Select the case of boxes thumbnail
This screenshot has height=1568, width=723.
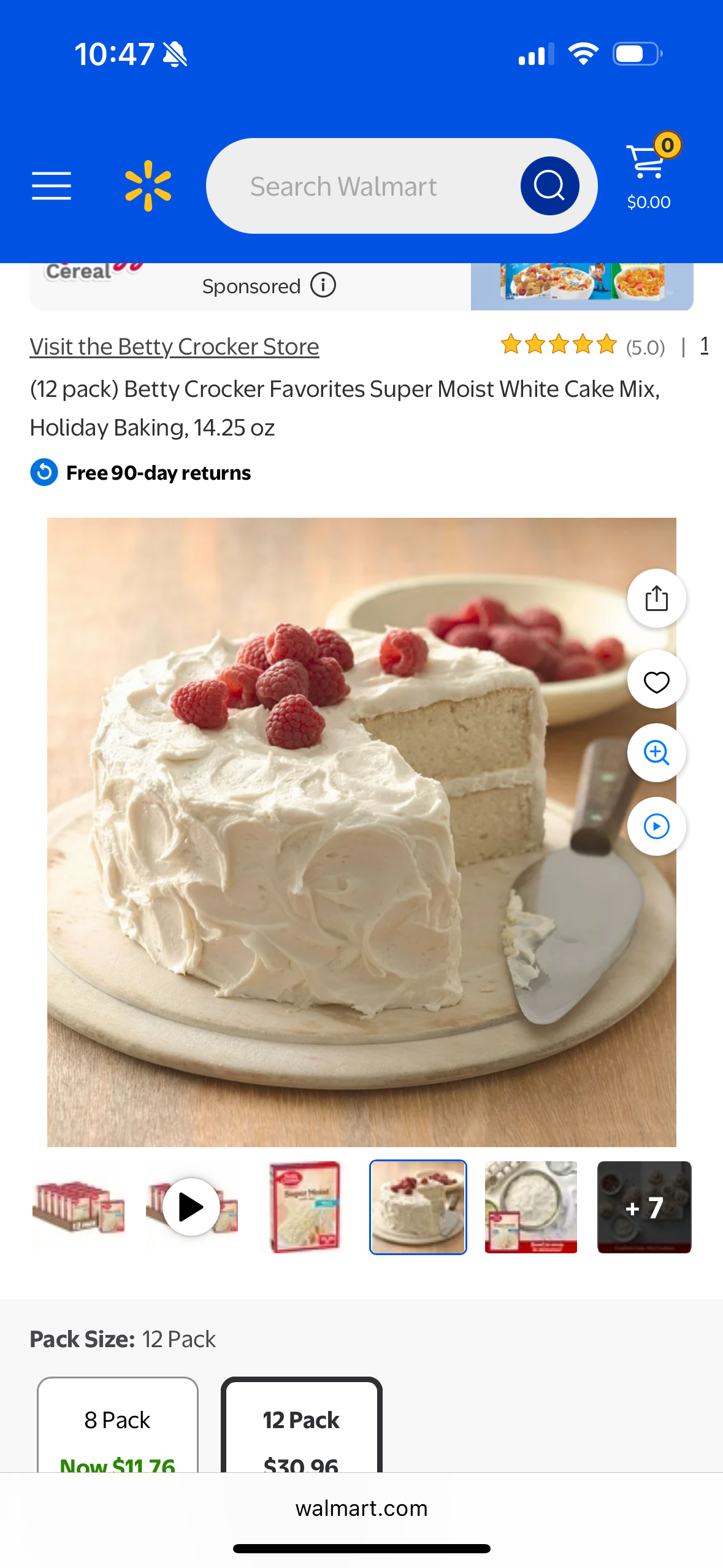click(x=78, y=1207)
